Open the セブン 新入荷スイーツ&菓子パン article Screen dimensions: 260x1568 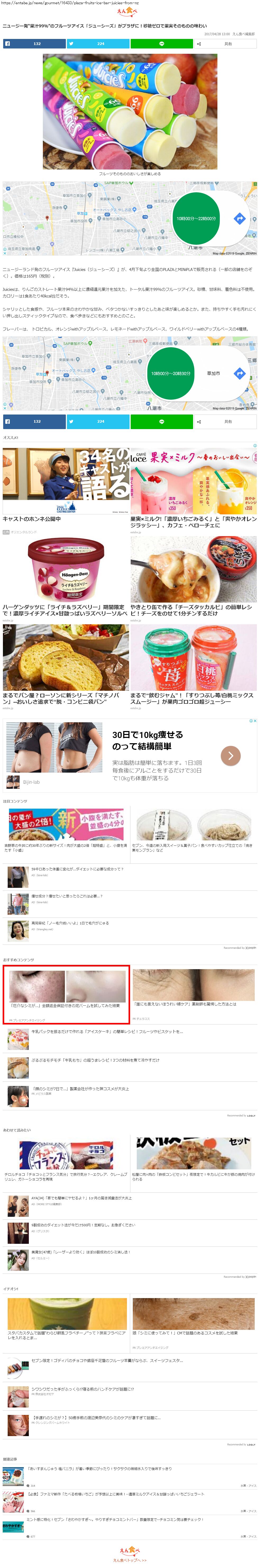point(193,825)
